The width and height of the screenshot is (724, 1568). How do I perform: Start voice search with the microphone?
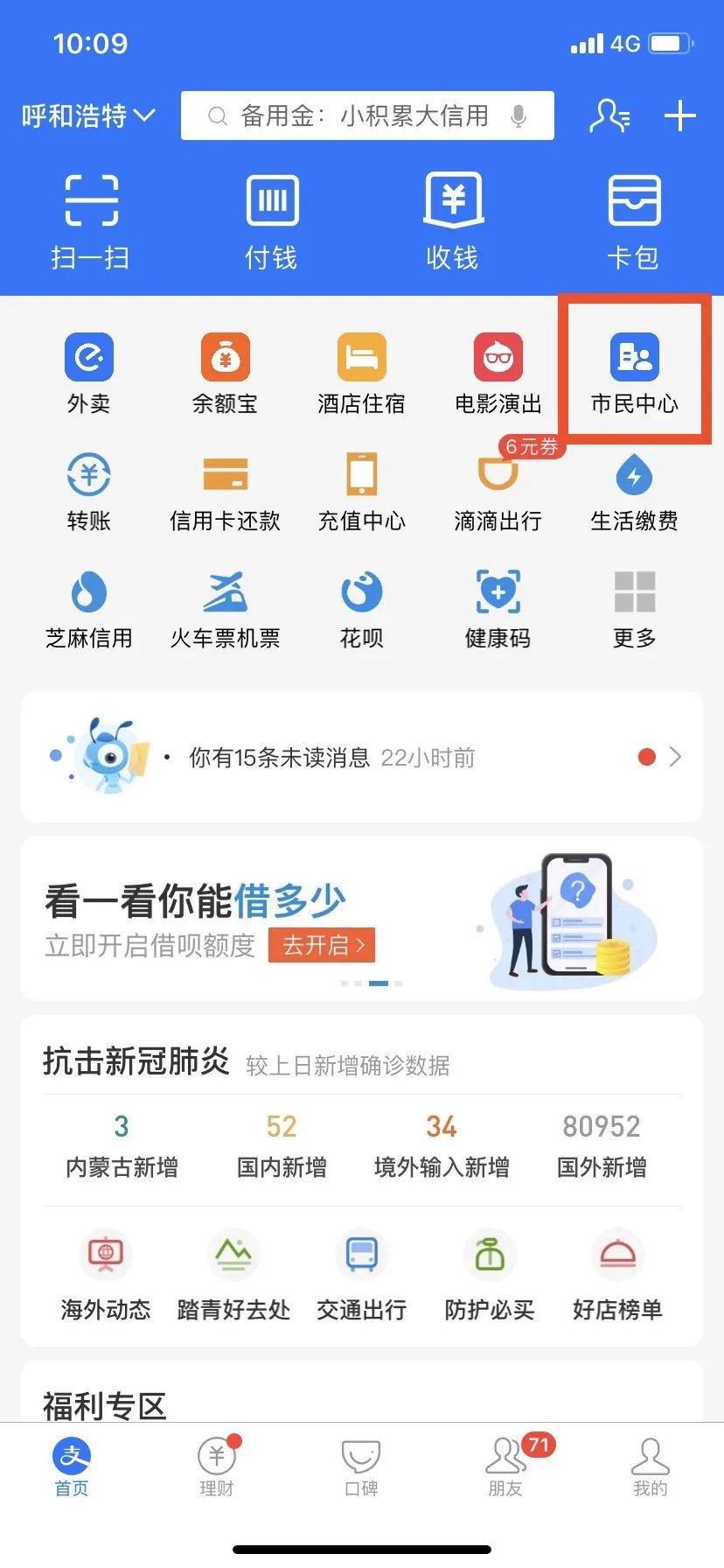pos(519,115)
